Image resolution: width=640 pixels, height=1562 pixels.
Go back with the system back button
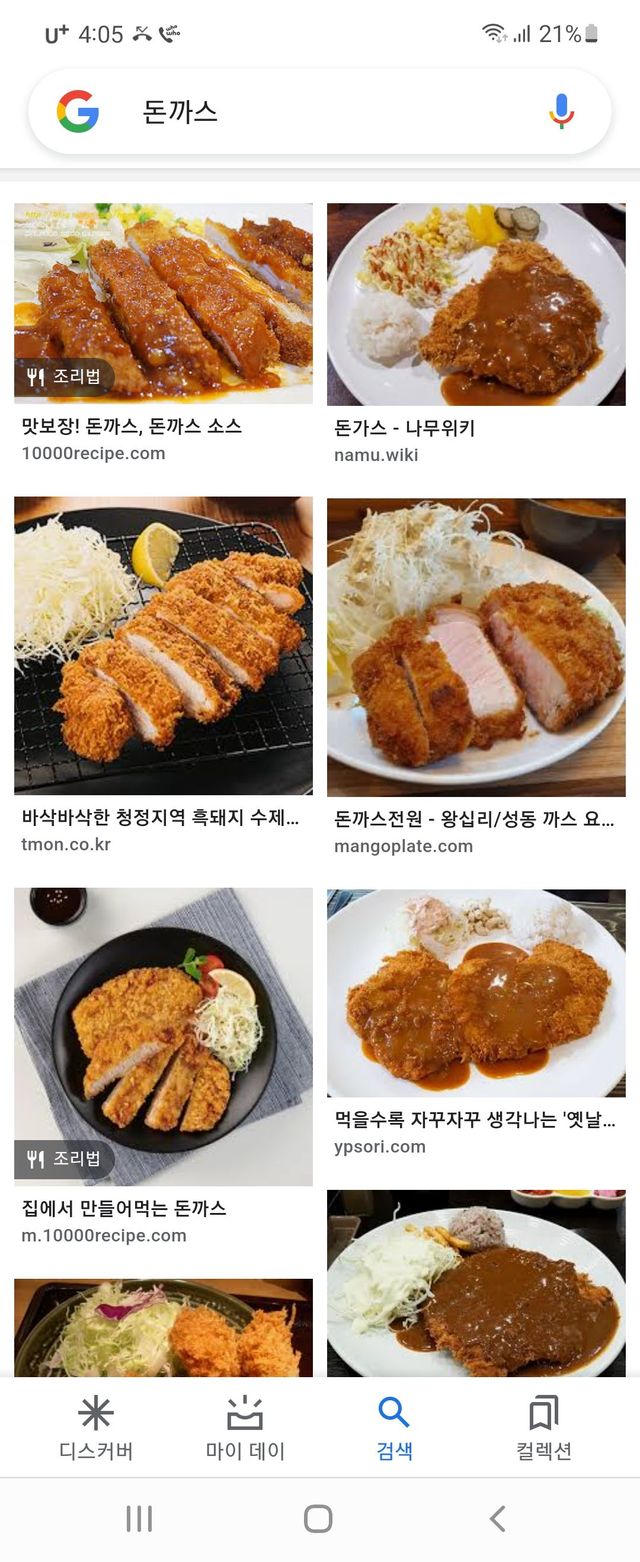click(497, 1519)
